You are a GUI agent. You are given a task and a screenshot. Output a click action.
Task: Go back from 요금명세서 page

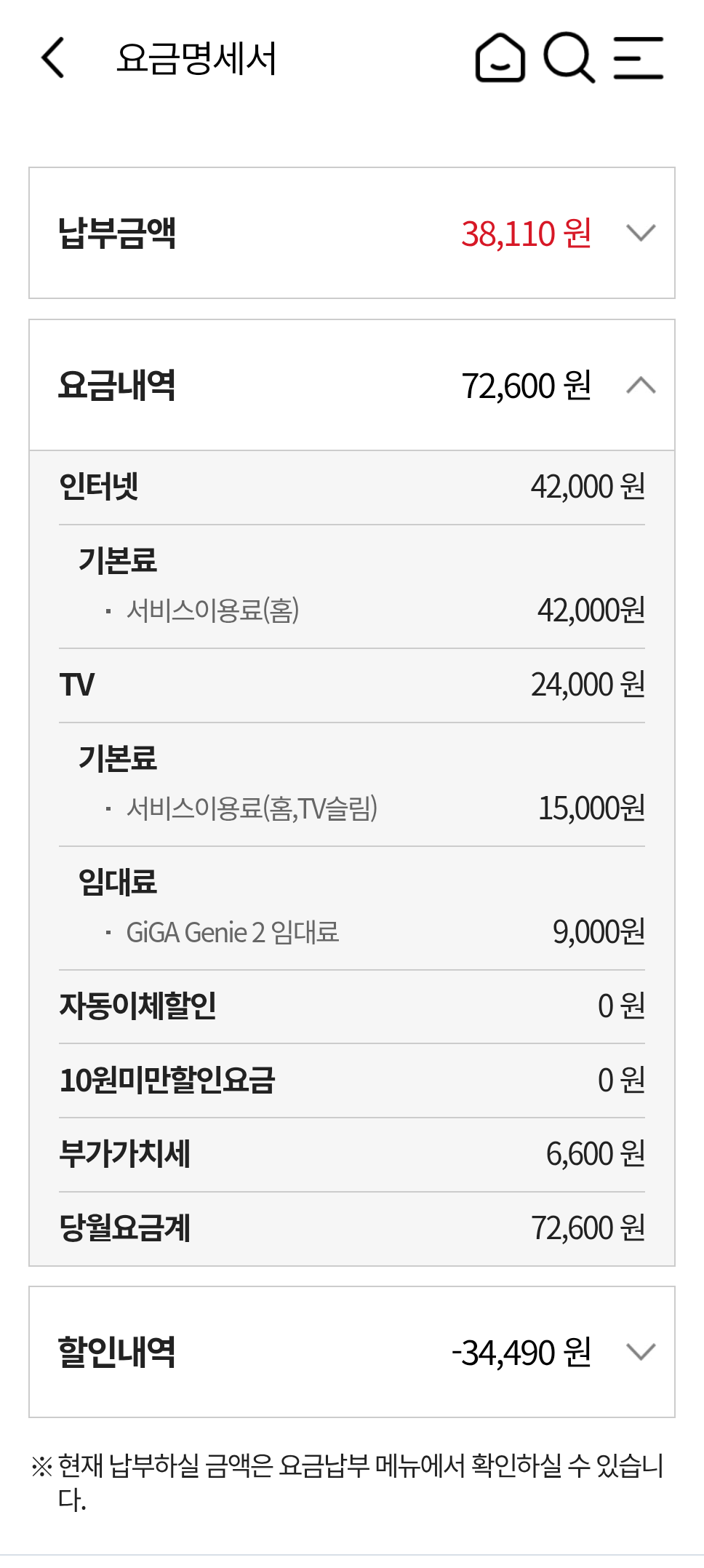point(53,58)
